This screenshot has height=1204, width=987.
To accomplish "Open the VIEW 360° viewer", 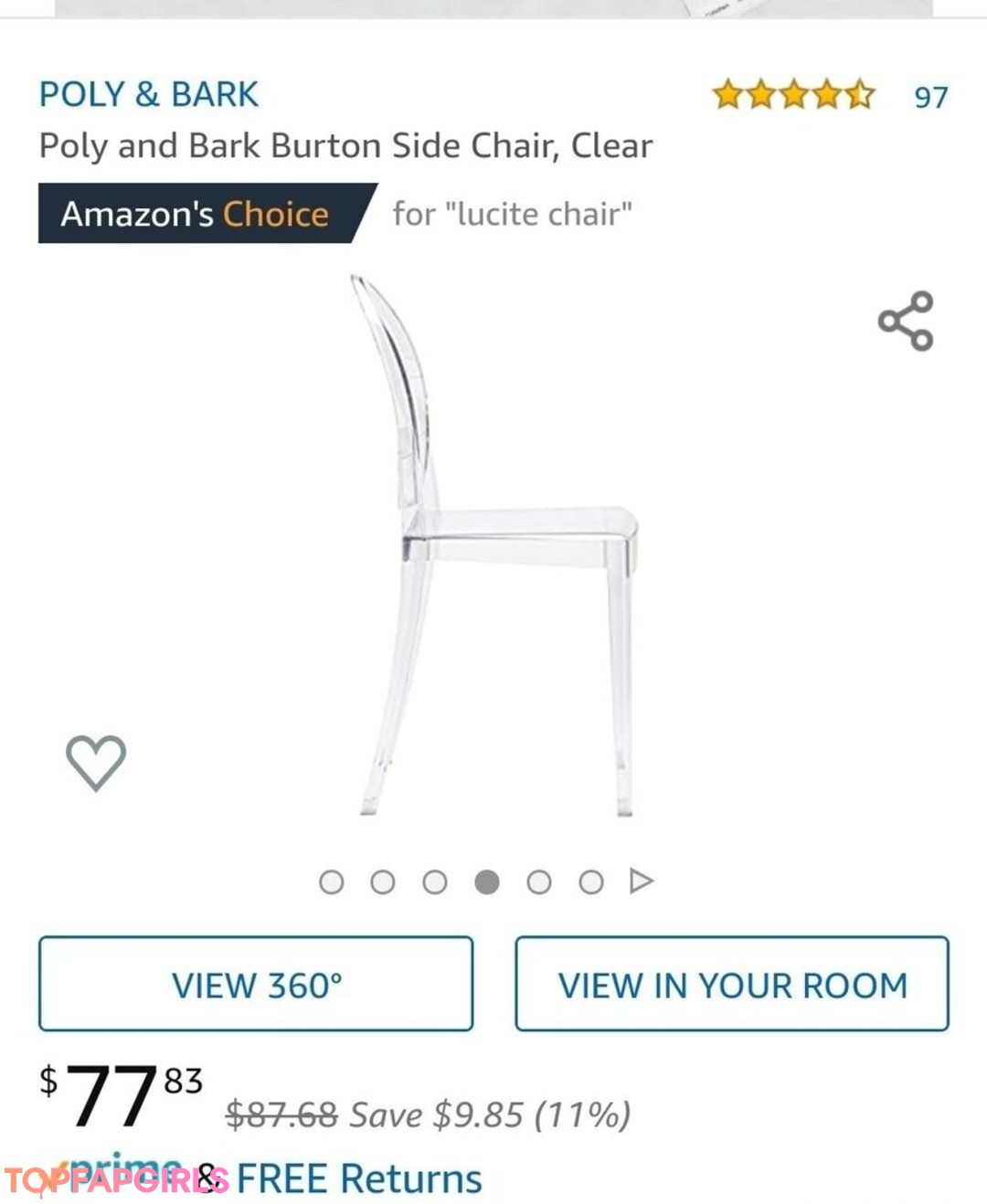I will 256,984.
